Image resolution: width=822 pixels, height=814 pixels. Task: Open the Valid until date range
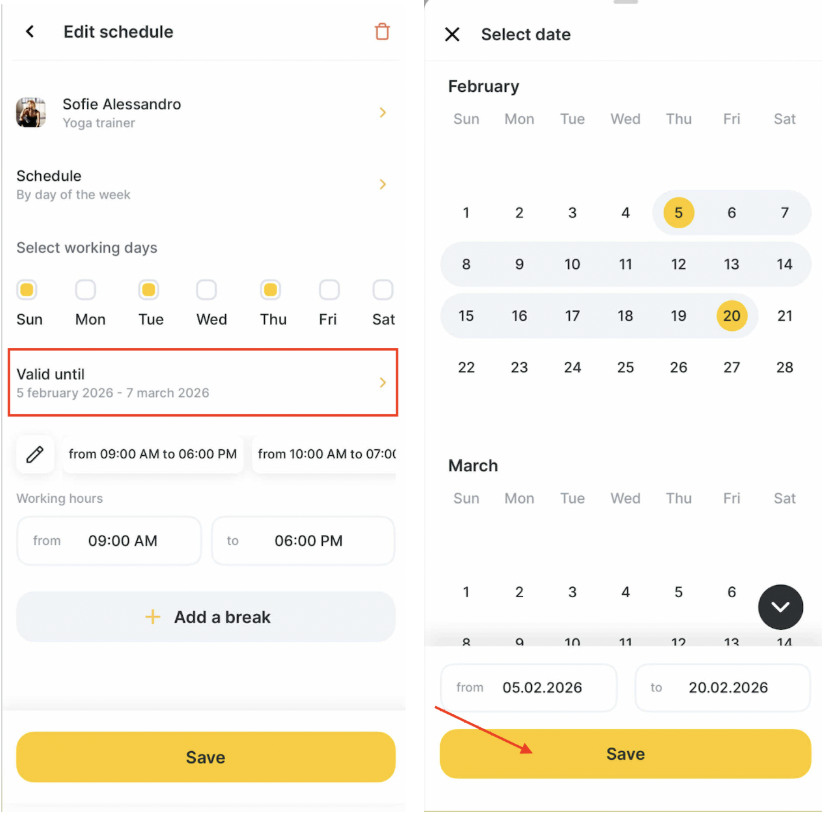[x=203, y=382]
